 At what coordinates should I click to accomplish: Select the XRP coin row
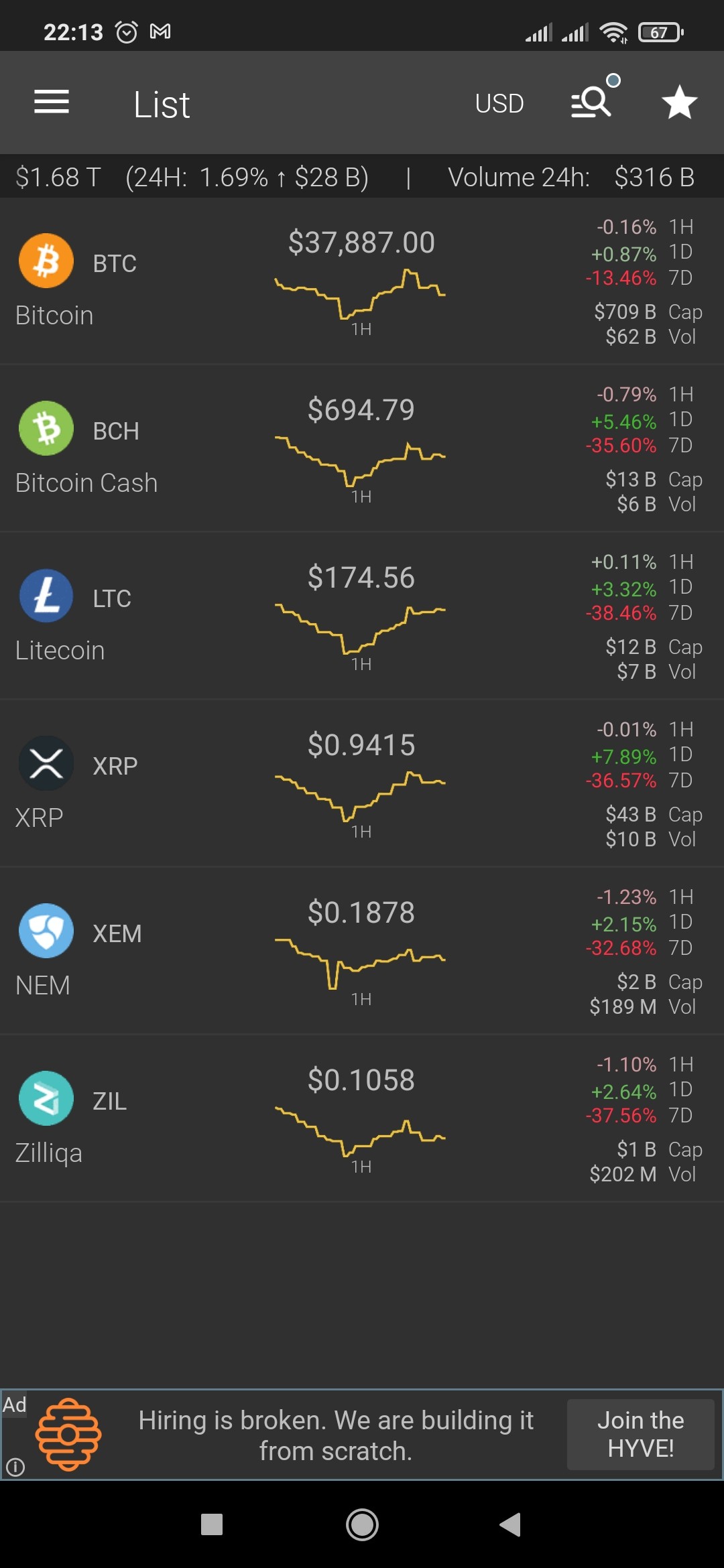click(362, 784)
